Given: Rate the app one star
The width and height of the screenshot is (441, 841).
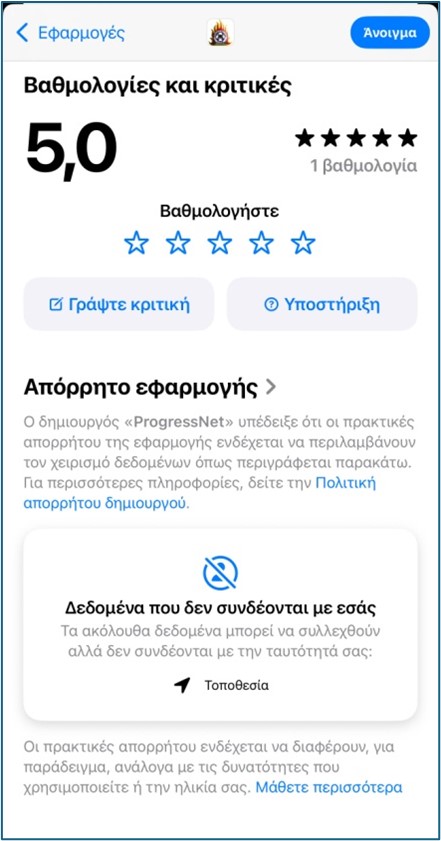Looking at the screenshot, I should [x=136, y=243].
